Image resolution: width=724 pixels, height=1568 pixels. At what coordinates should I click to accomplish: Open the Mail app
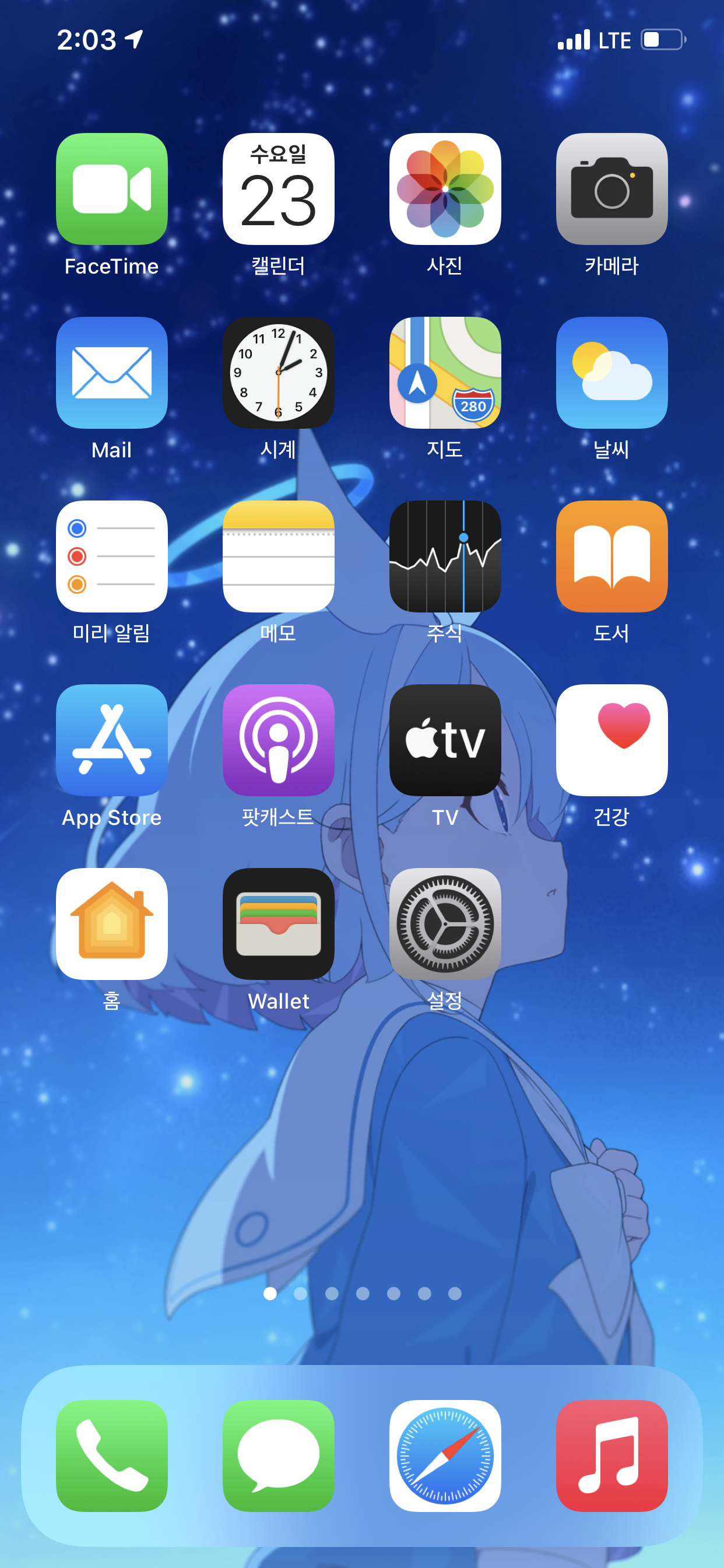point(111,373)
